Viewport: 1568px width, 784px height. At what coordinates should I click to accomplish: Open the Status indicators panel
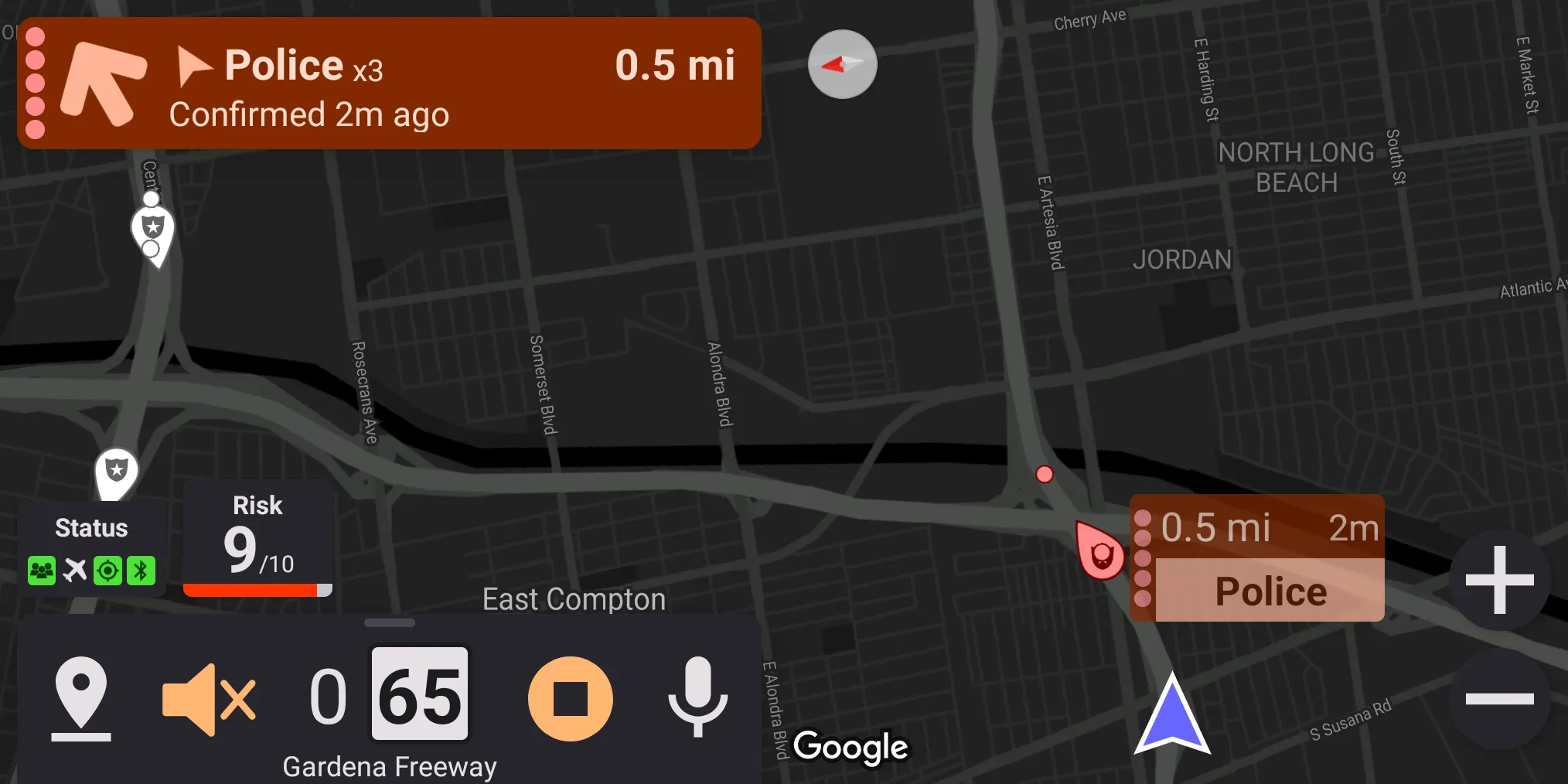click(x=91, y=551)
